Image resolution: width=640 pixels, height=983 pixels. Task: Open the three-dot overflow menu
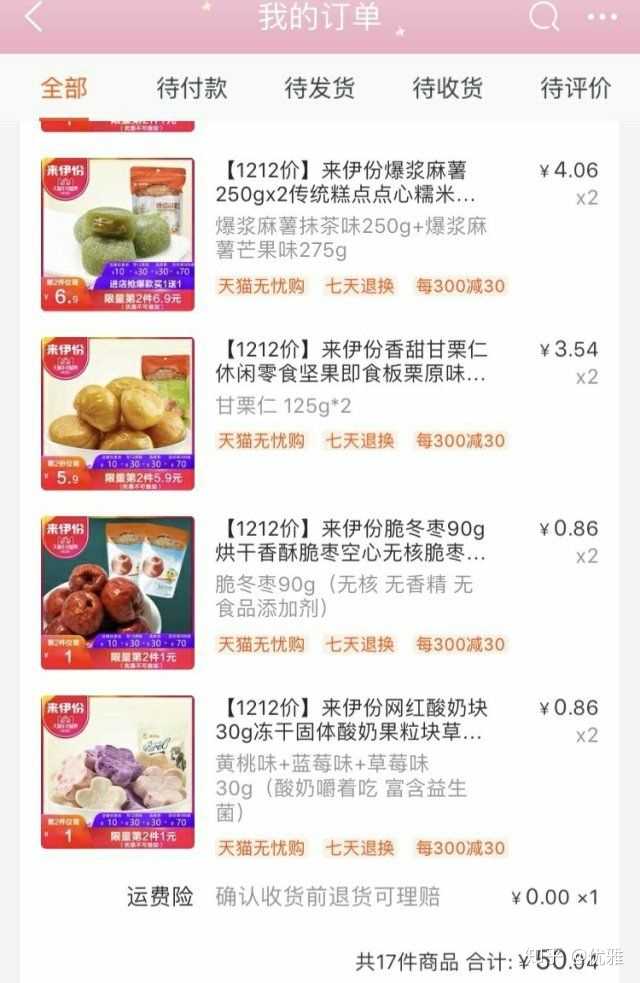(602, 17)
